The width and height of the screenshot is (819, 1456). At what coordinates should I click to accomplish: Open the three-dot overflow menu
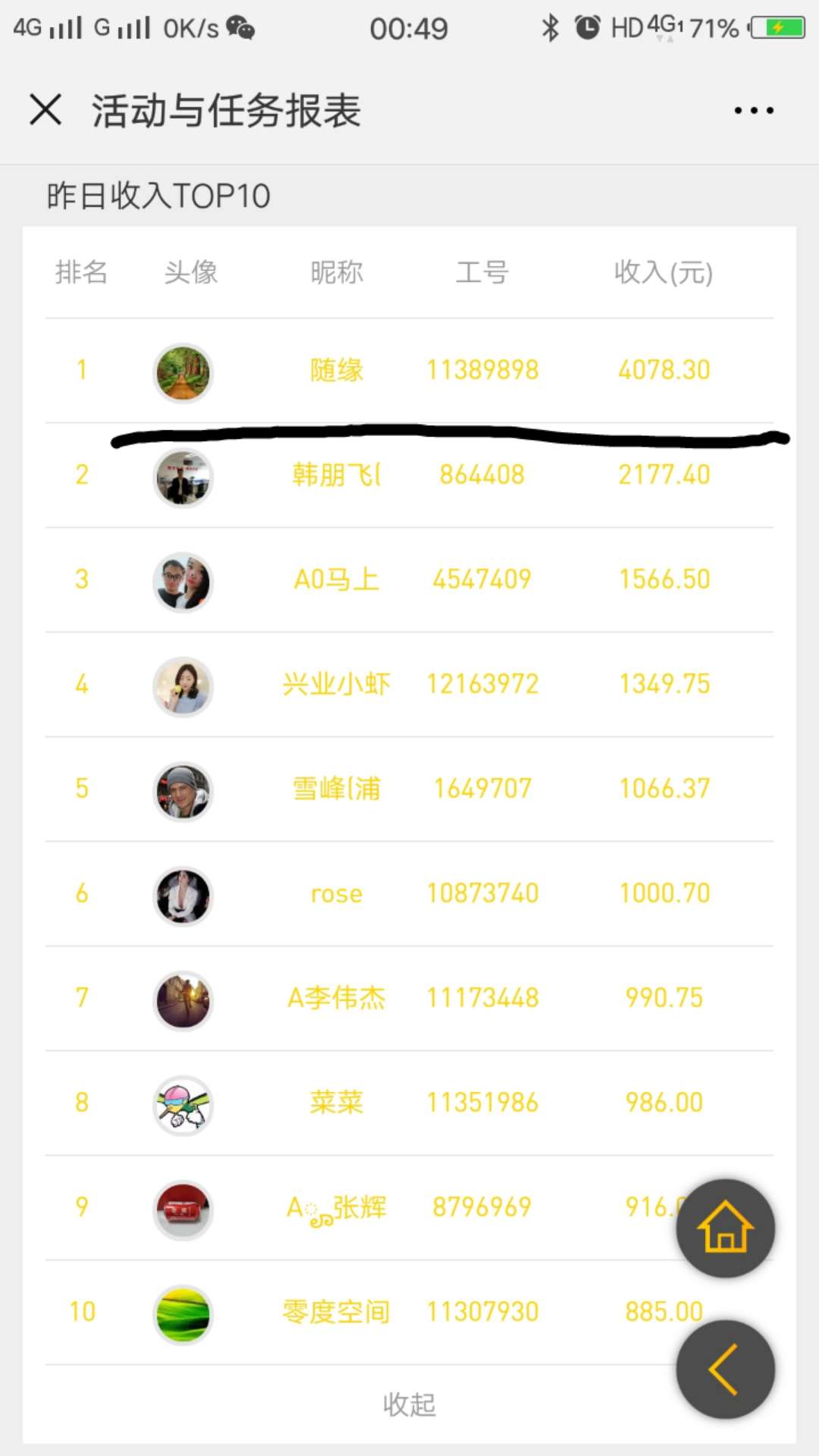coord(753,111)
